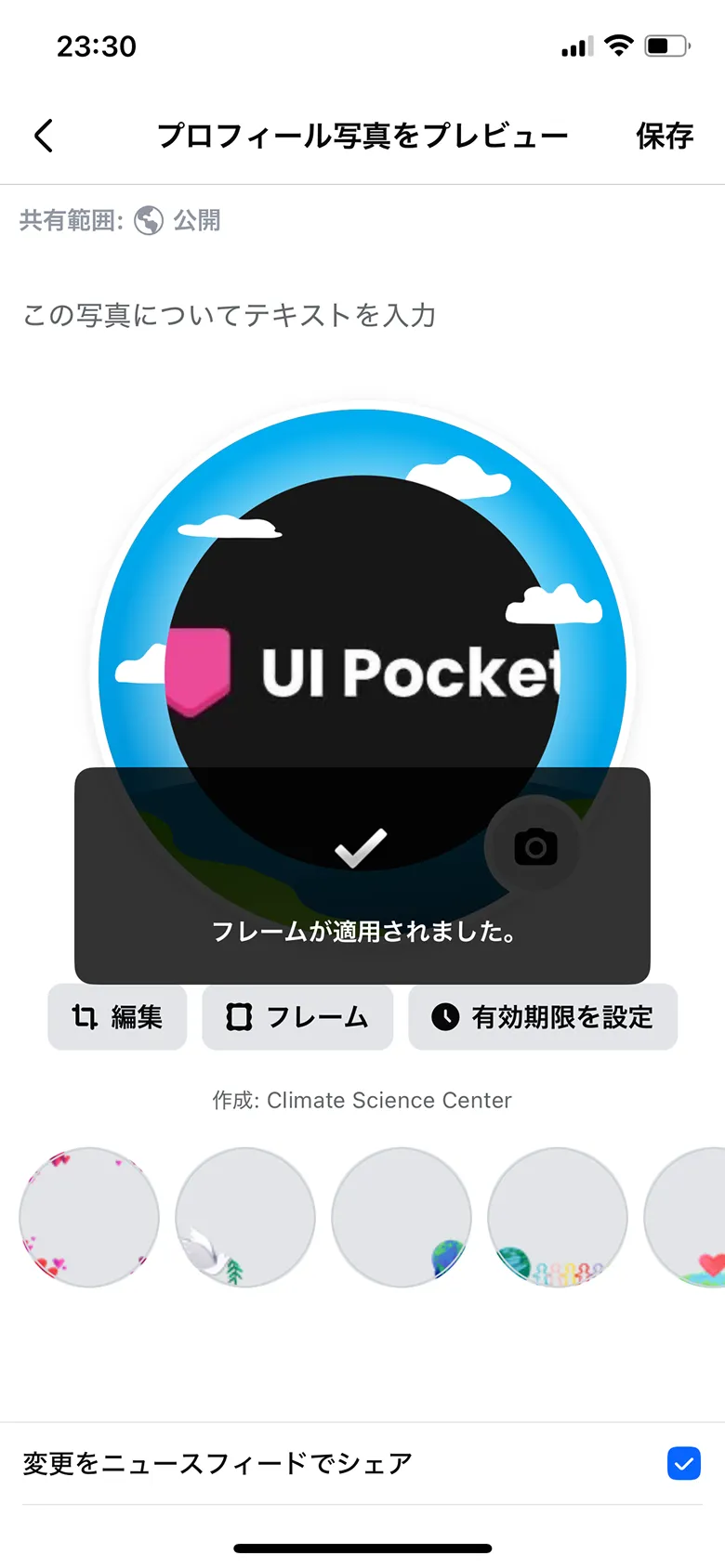Uncheck 変更をニュースフィードでシェア checkbox

coord(684,1463)
